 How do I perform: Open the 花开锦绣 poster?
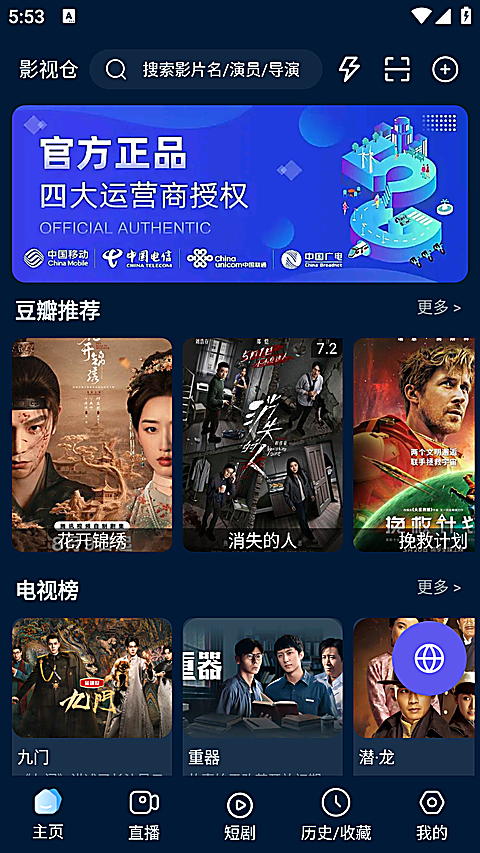coord(92,445)
